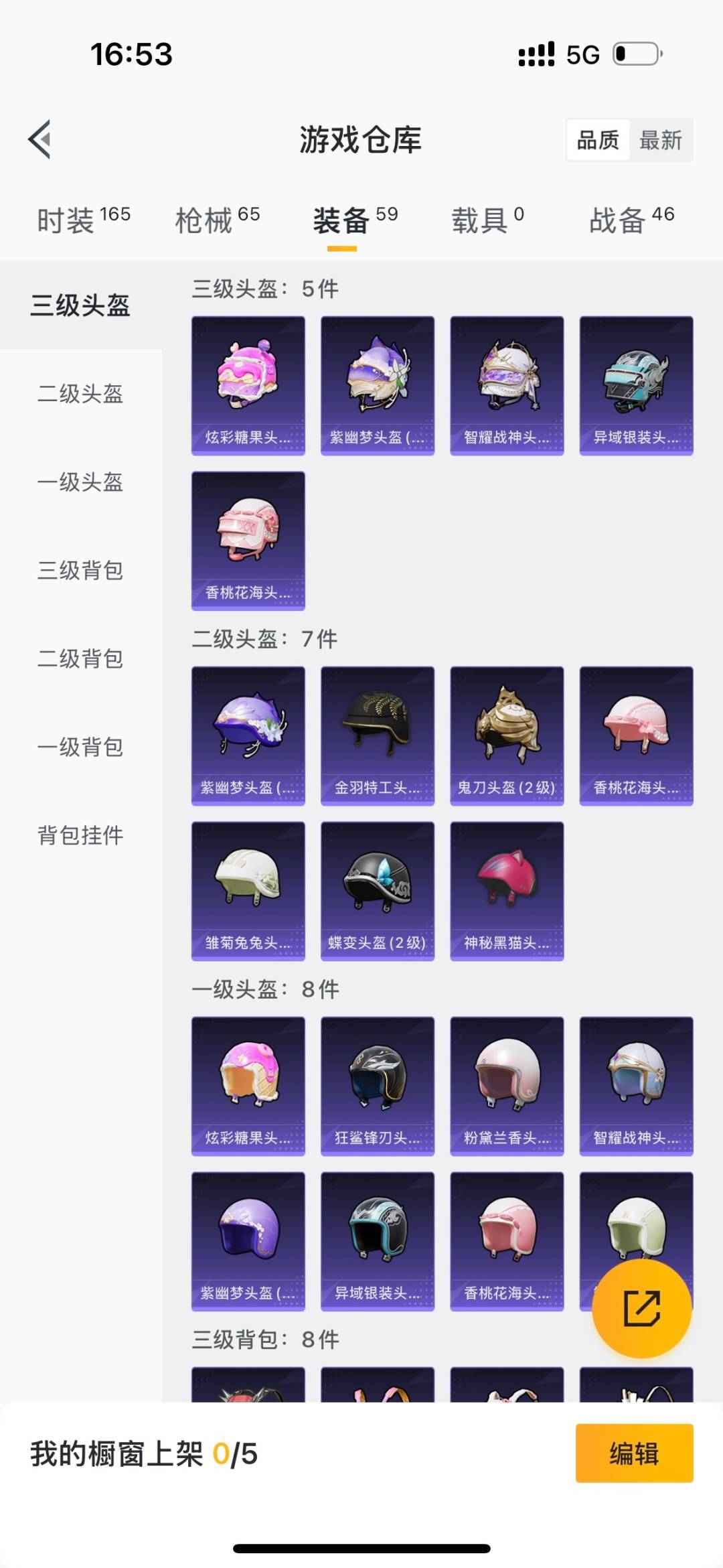Tap the back arrow to exit 游戏仓库

tap(39, 139)
